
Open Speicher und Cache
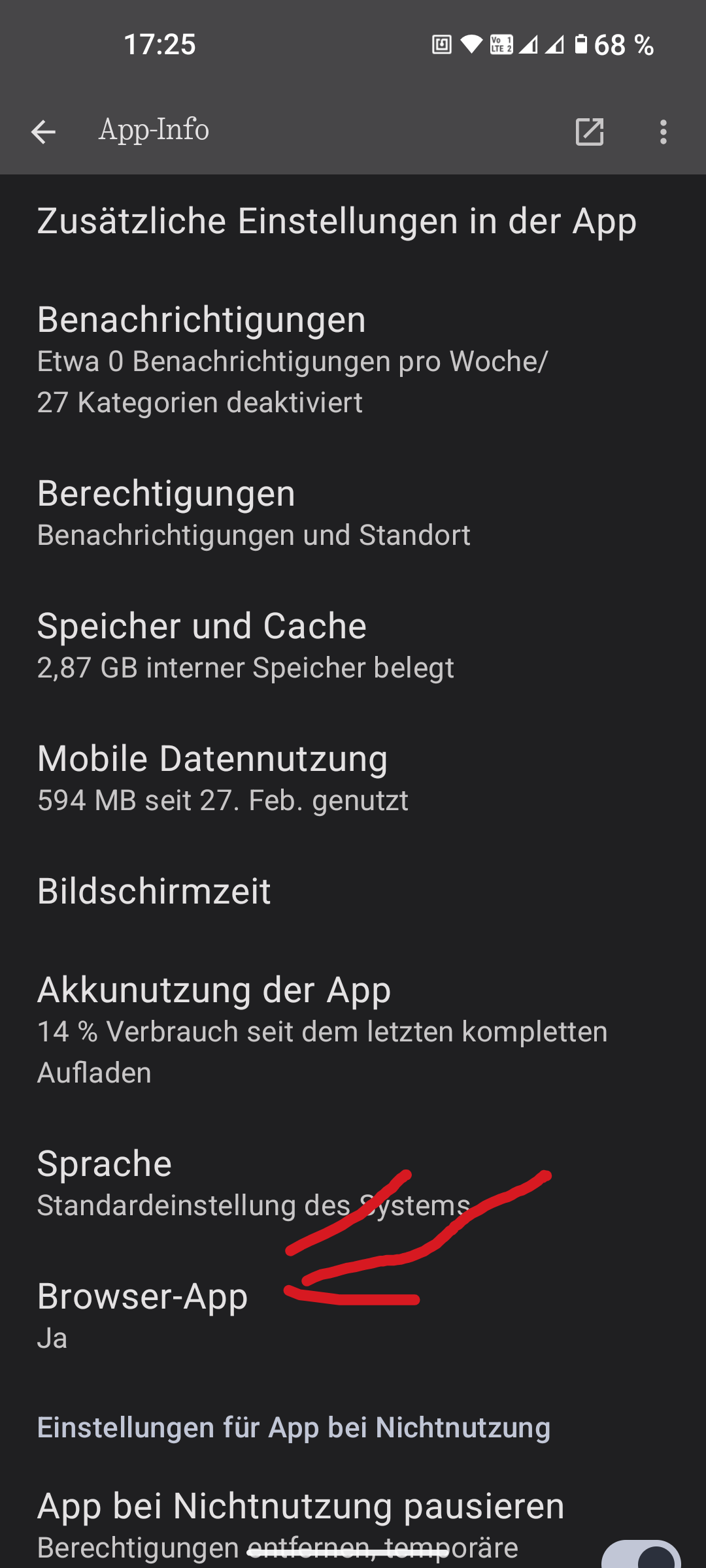tap(353, 645)
